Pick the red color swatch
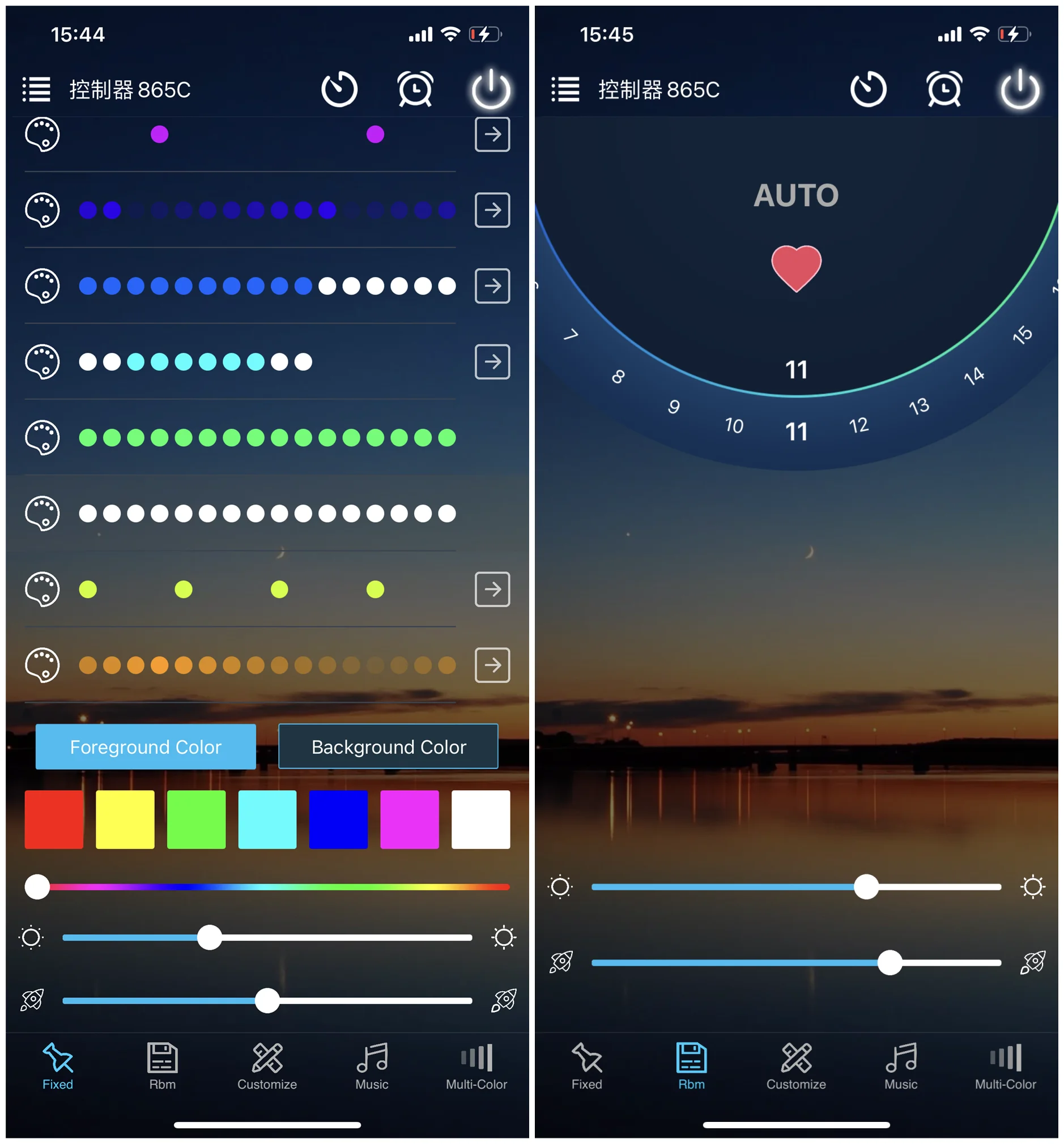 point(54,819)
